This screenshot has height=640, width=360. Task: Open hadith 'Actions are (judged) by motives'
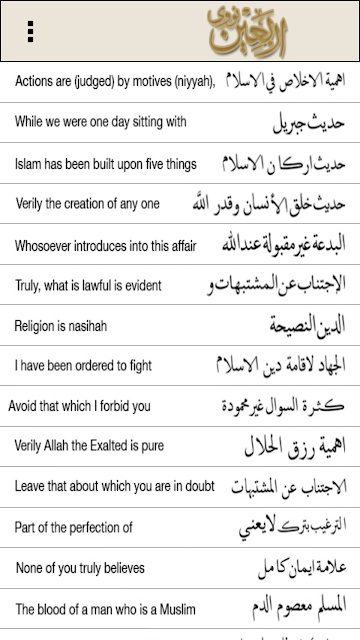(180, 82)
